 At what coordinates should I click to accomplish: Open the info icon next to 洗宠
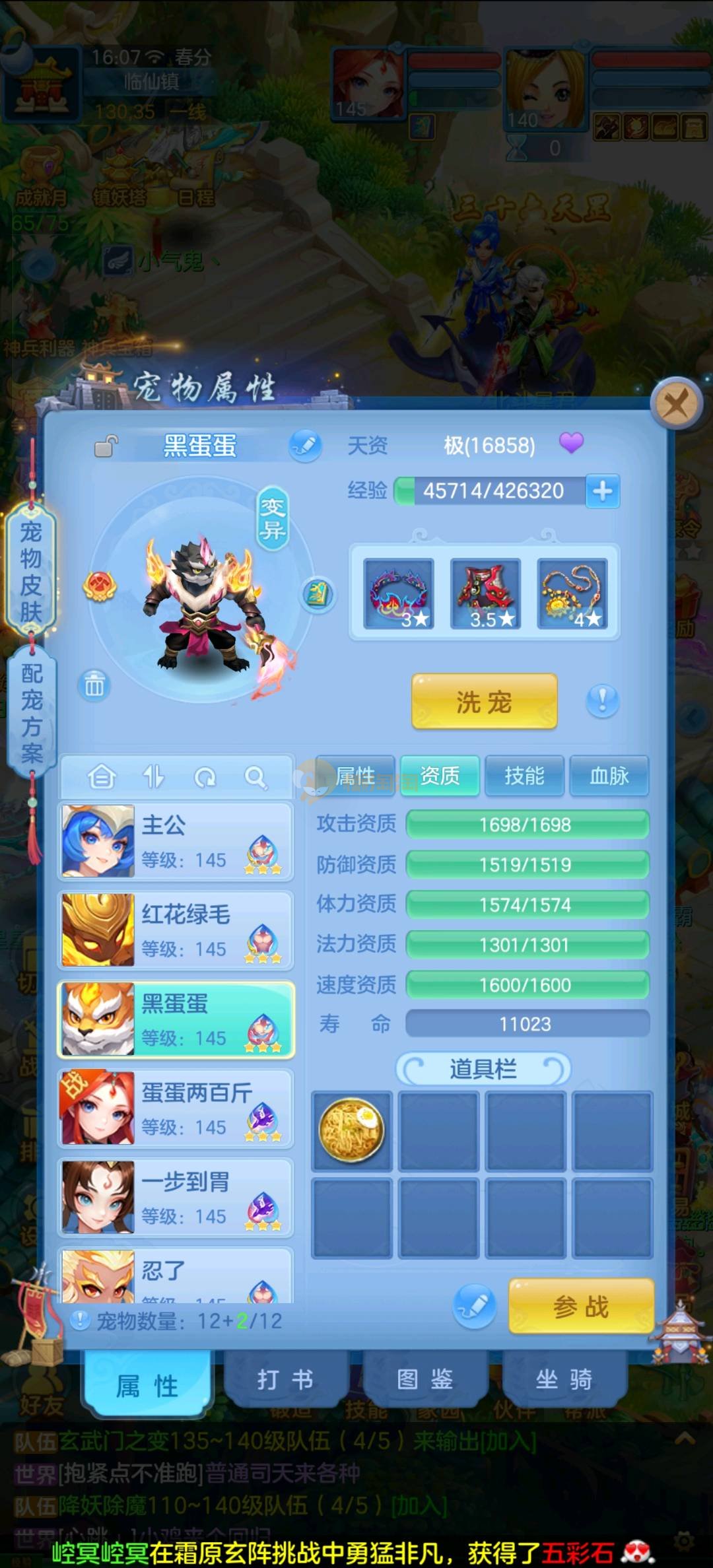tap(602, 700)
